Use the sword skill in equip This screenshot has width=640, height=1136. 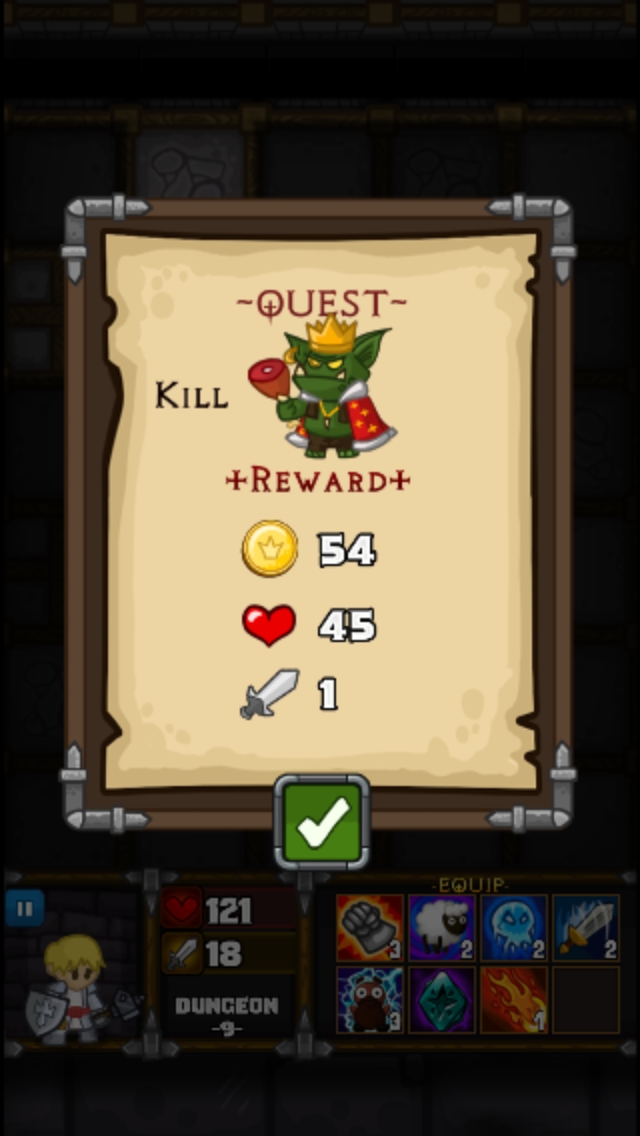click(x=585, y=928)
